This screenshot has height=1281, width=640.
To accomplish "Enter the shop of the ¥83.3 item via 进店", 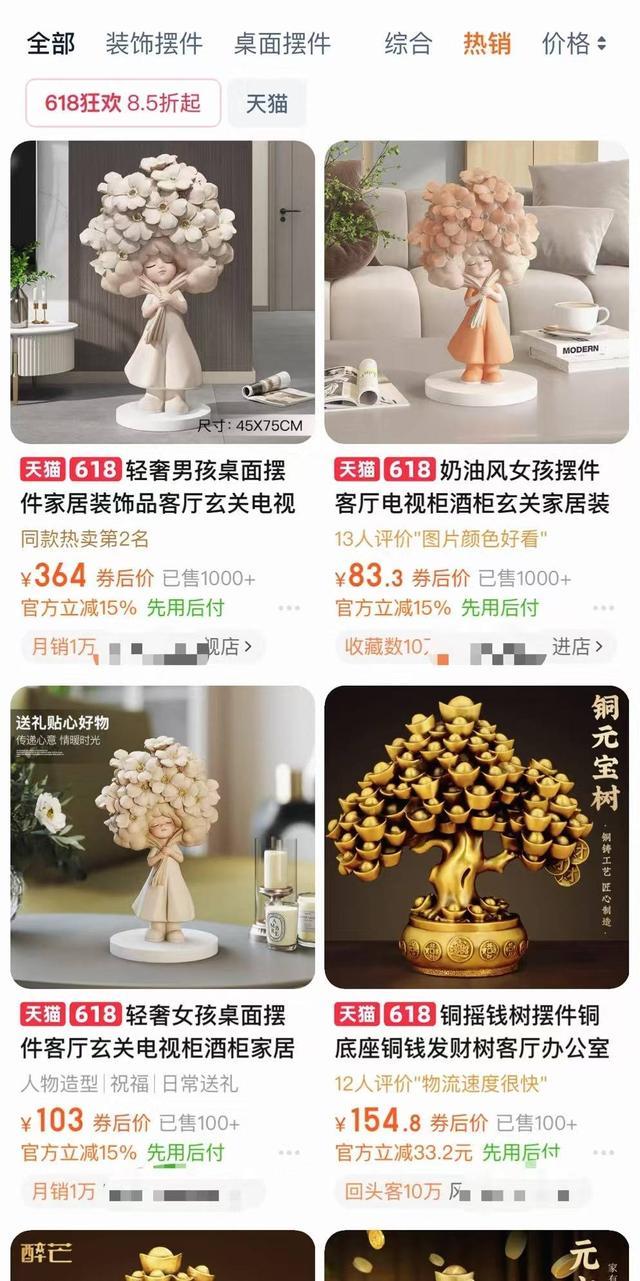I will click(578, 647).
